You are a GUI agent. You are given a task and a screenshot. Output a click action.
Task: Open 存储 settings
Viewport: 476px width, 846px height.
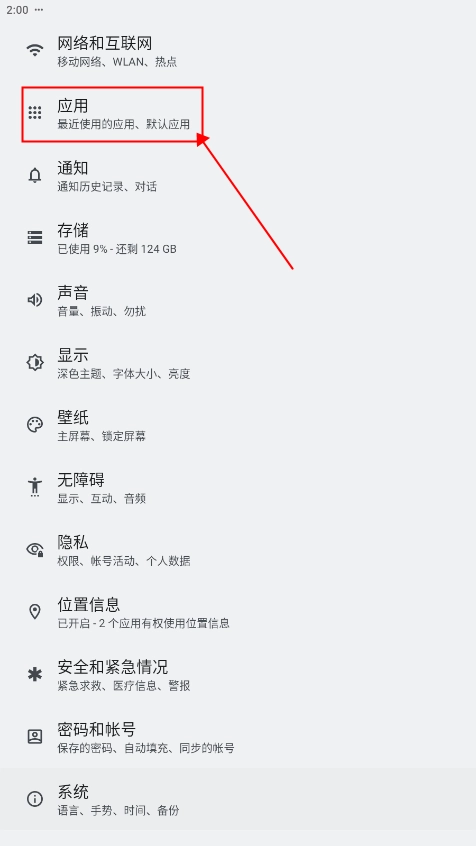(238, 238)
